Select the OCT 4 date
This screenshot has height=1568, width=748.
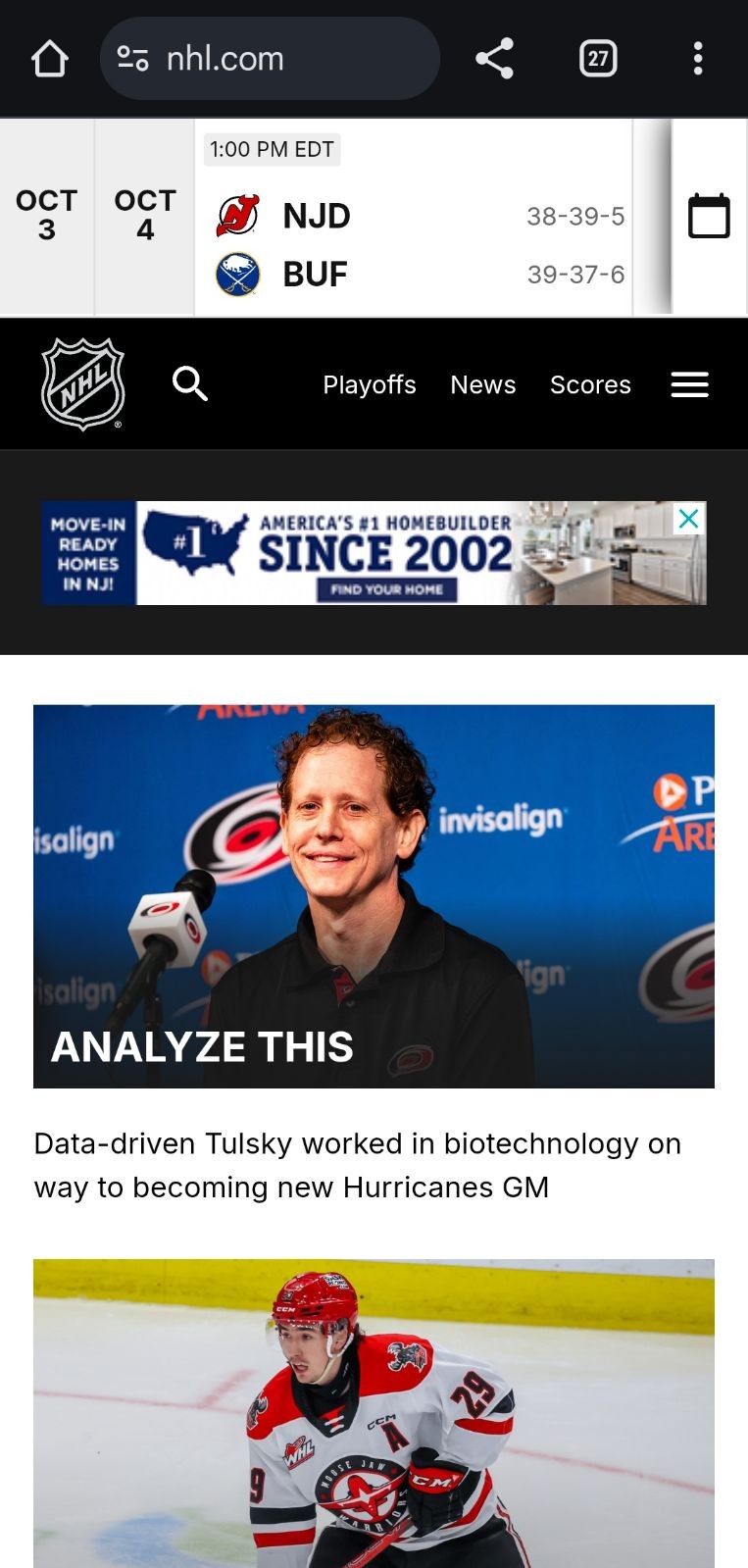click(145, 216)
